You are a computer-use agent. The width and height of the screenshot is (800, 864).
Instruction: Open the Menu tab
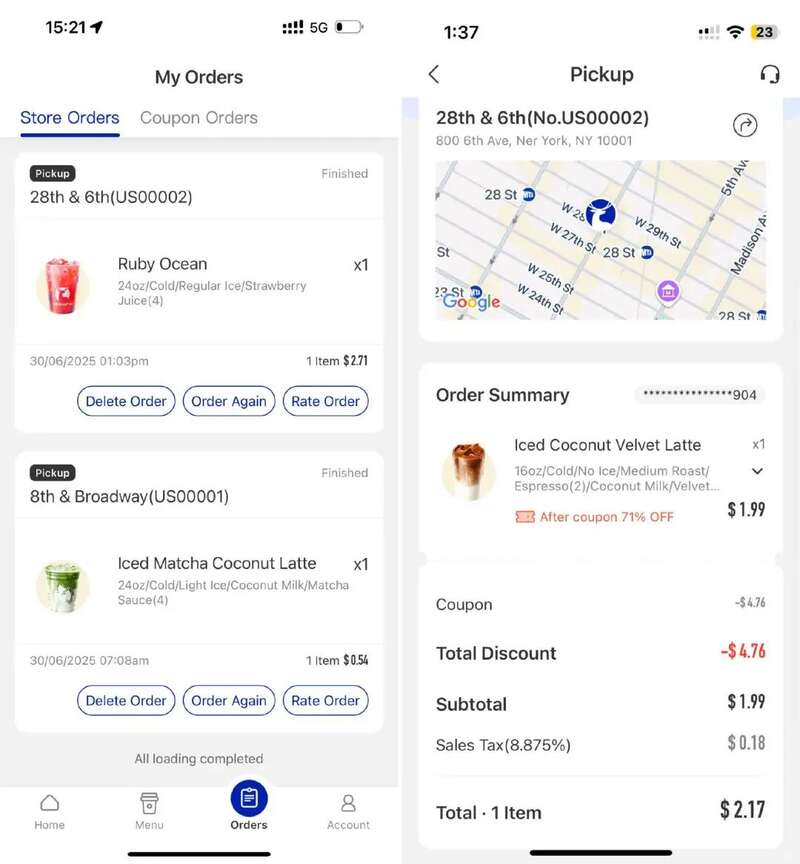pyautogui.click(x=149, y=811)
